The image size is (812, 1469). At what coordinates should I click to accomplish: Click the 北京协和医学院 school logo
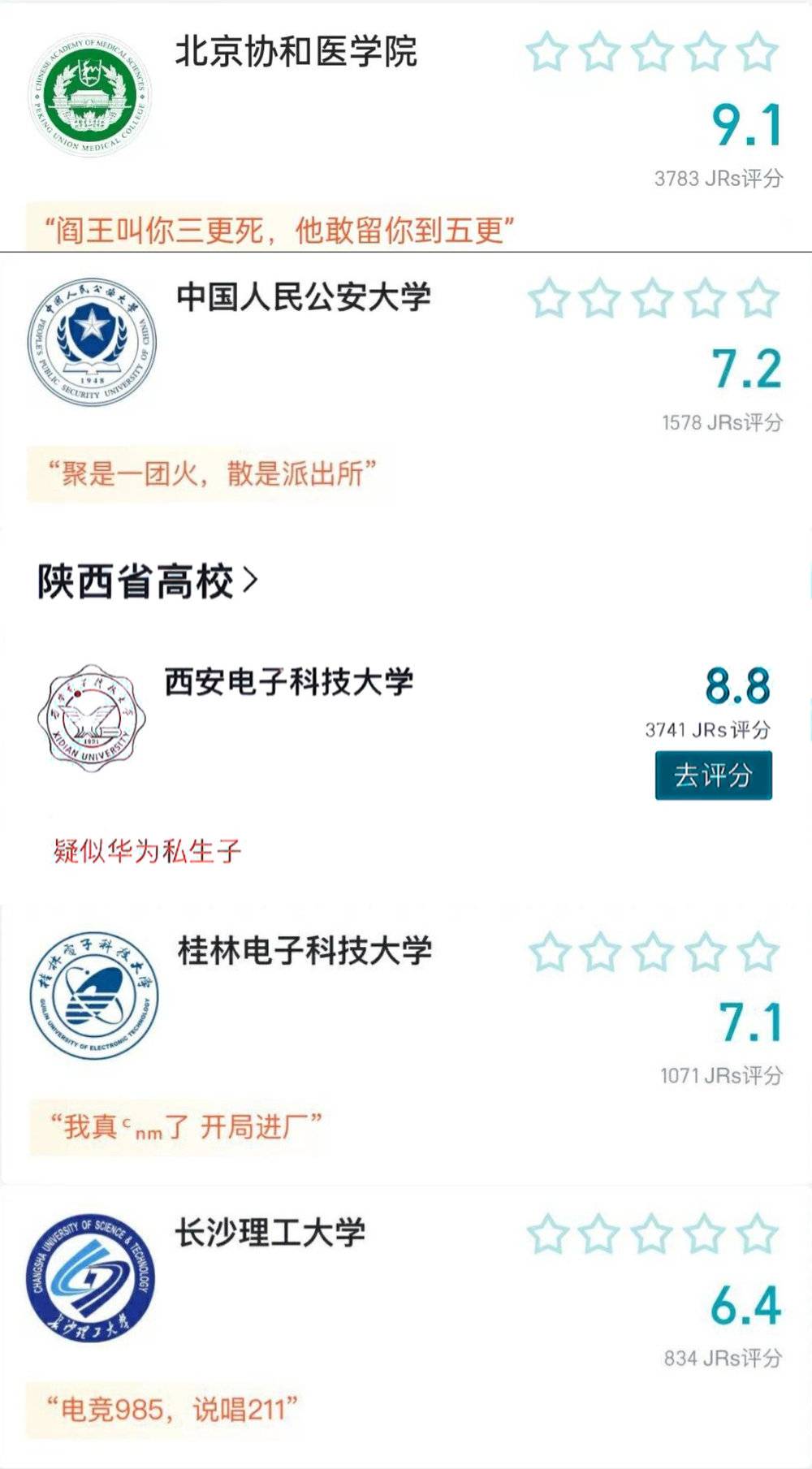(89, 92)
